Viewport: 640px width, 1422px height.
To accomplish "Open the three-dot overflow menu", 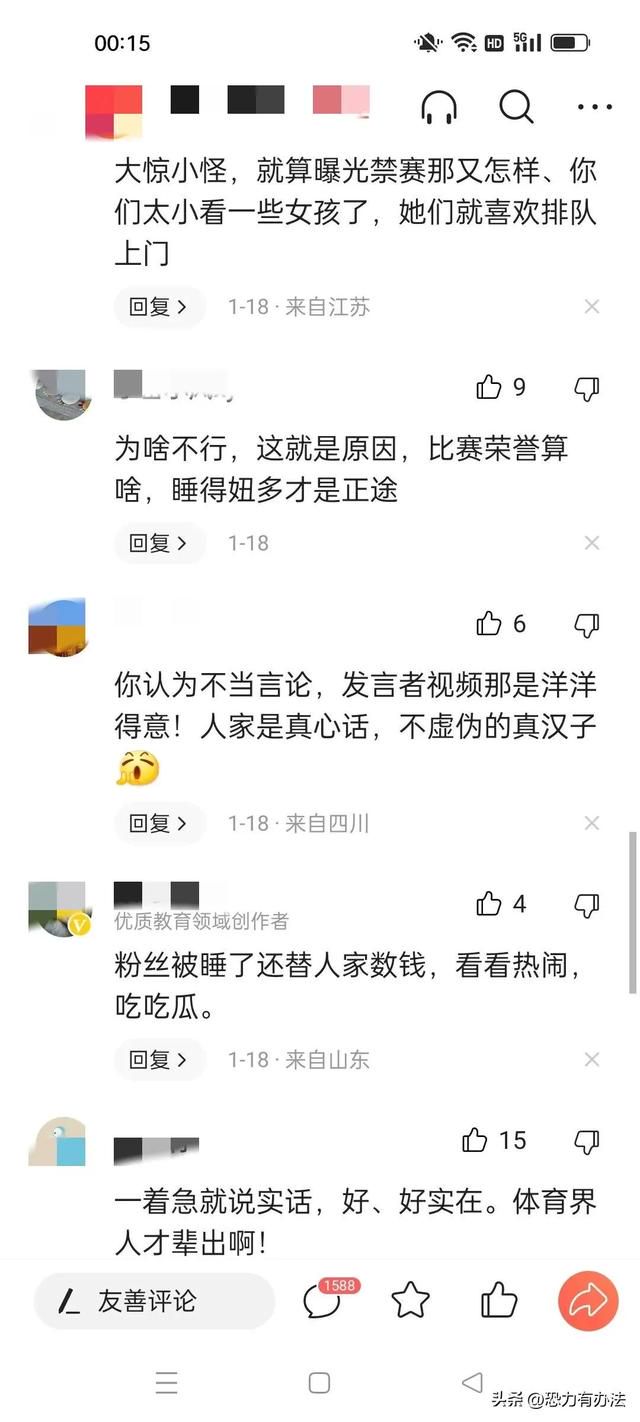I will 594,106.
